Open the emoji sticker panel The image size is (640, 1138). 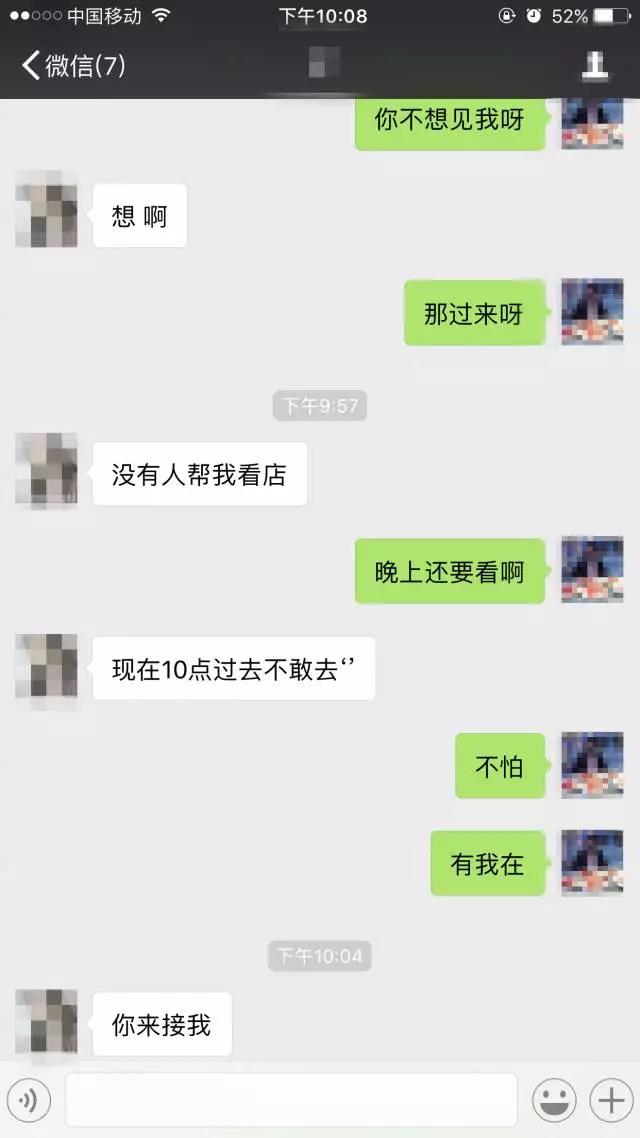[553, 1100]
